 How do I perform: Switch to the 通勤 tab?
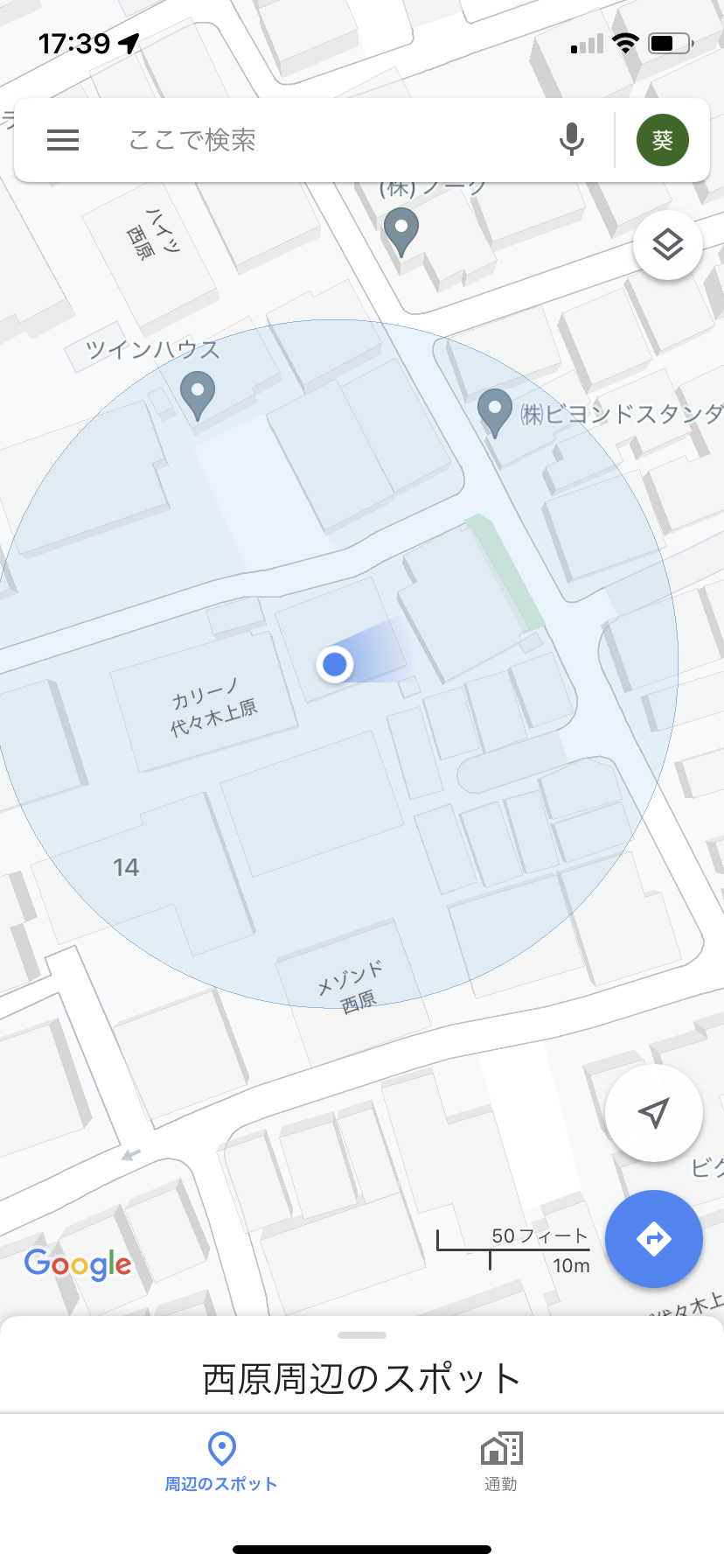[x=501, y=1462]
